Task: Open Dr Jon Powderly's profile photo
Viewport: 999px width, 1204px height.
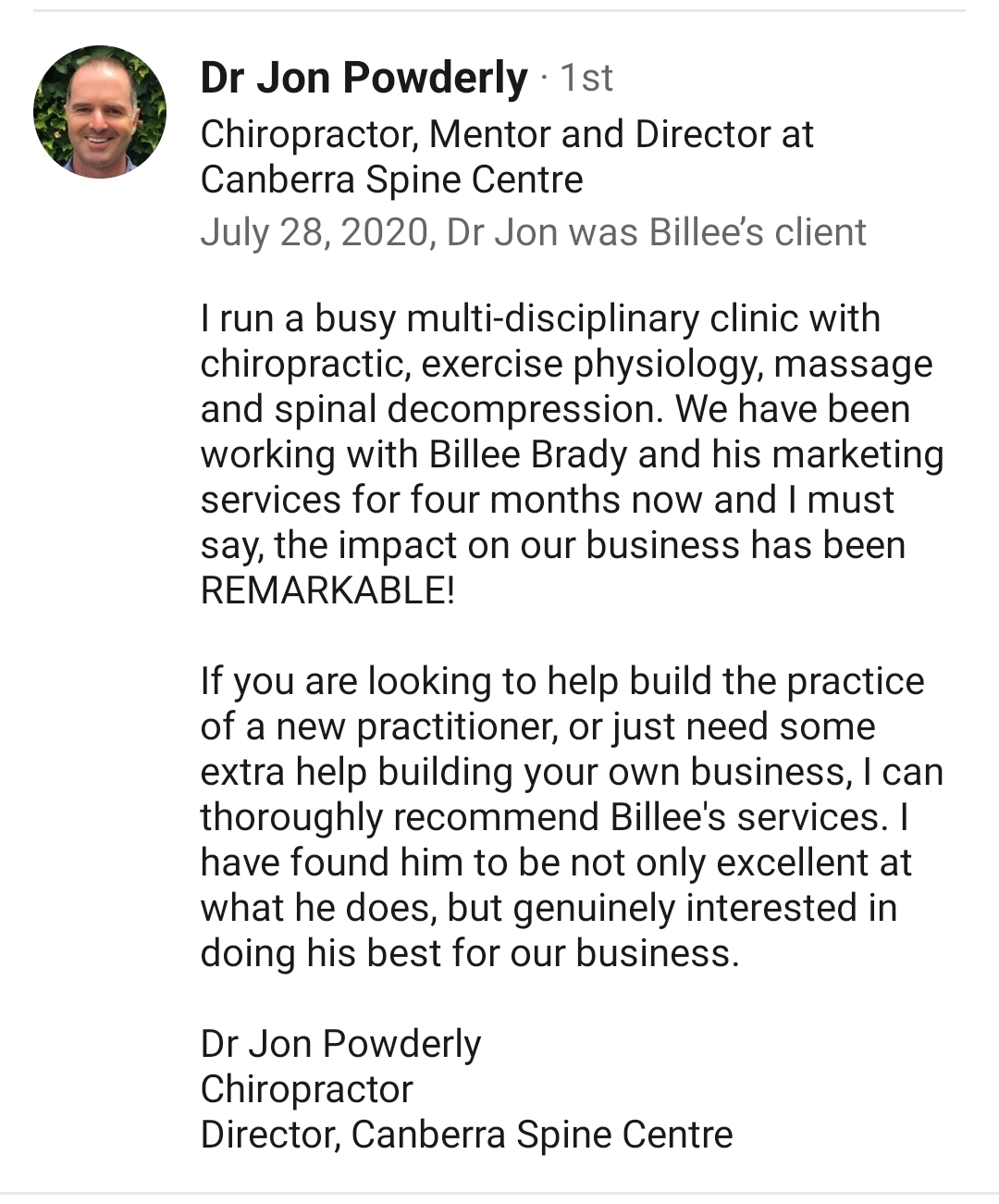Action: click(100, 112)
